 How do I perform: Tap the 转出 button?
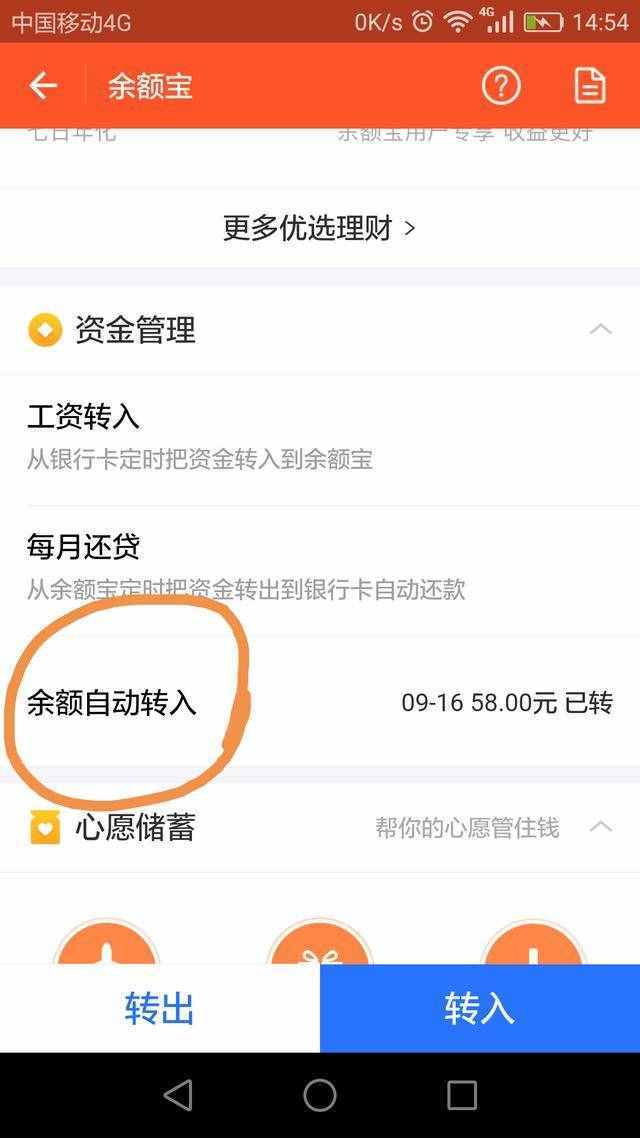point(159,1008)
